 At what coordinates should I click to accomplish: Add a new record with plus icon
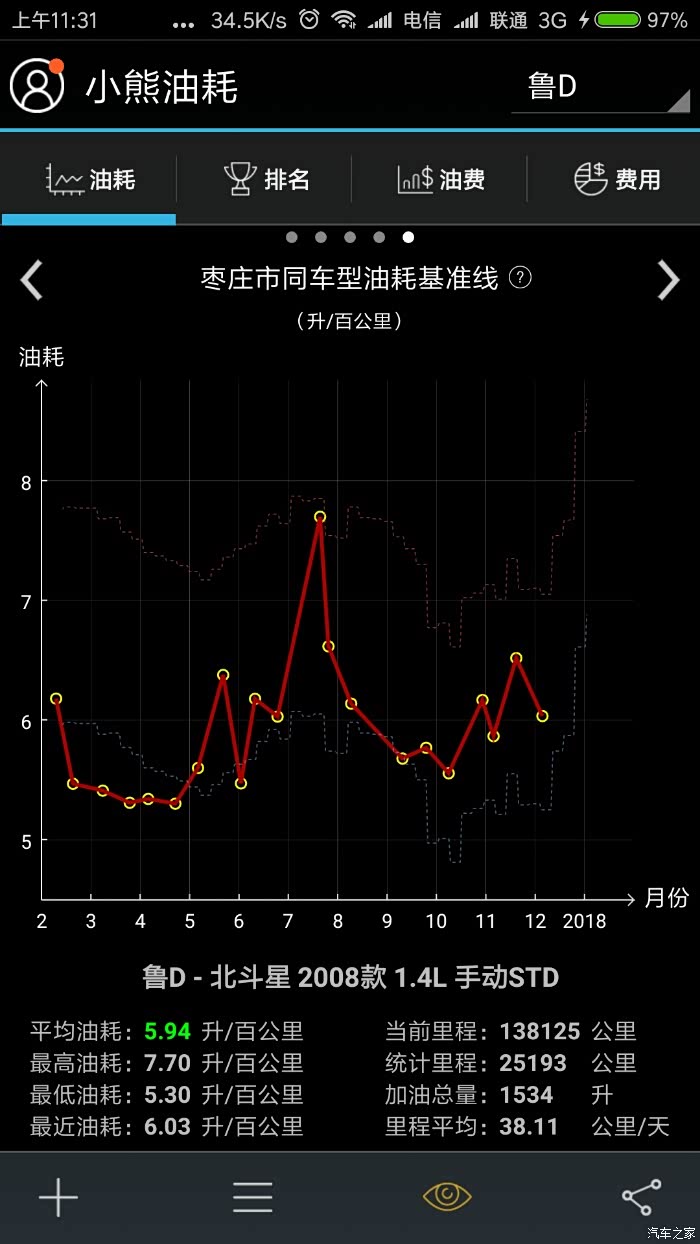pos(58,1197)
